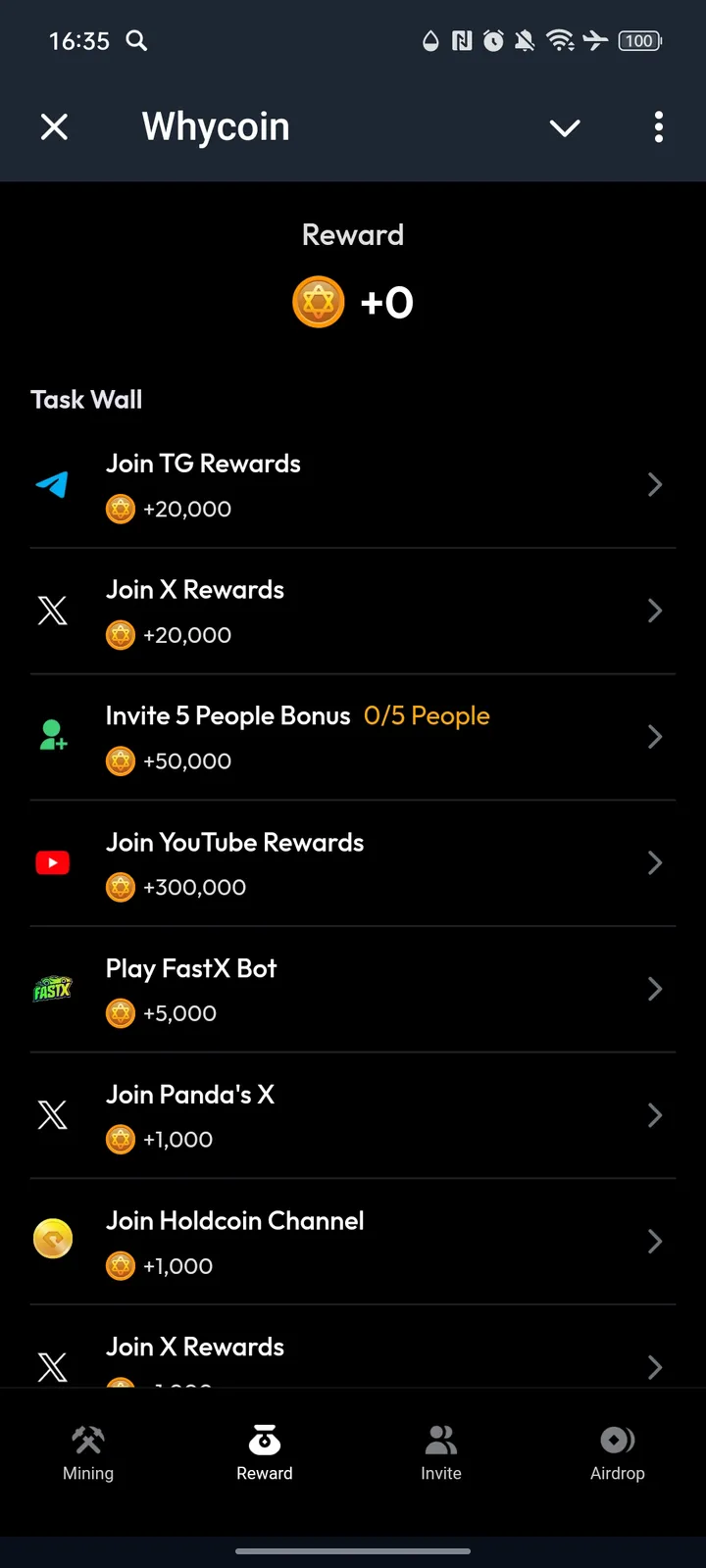Tap the Holdcoin coin icon
The image size is (706, 1568).
click(52, 1239)
